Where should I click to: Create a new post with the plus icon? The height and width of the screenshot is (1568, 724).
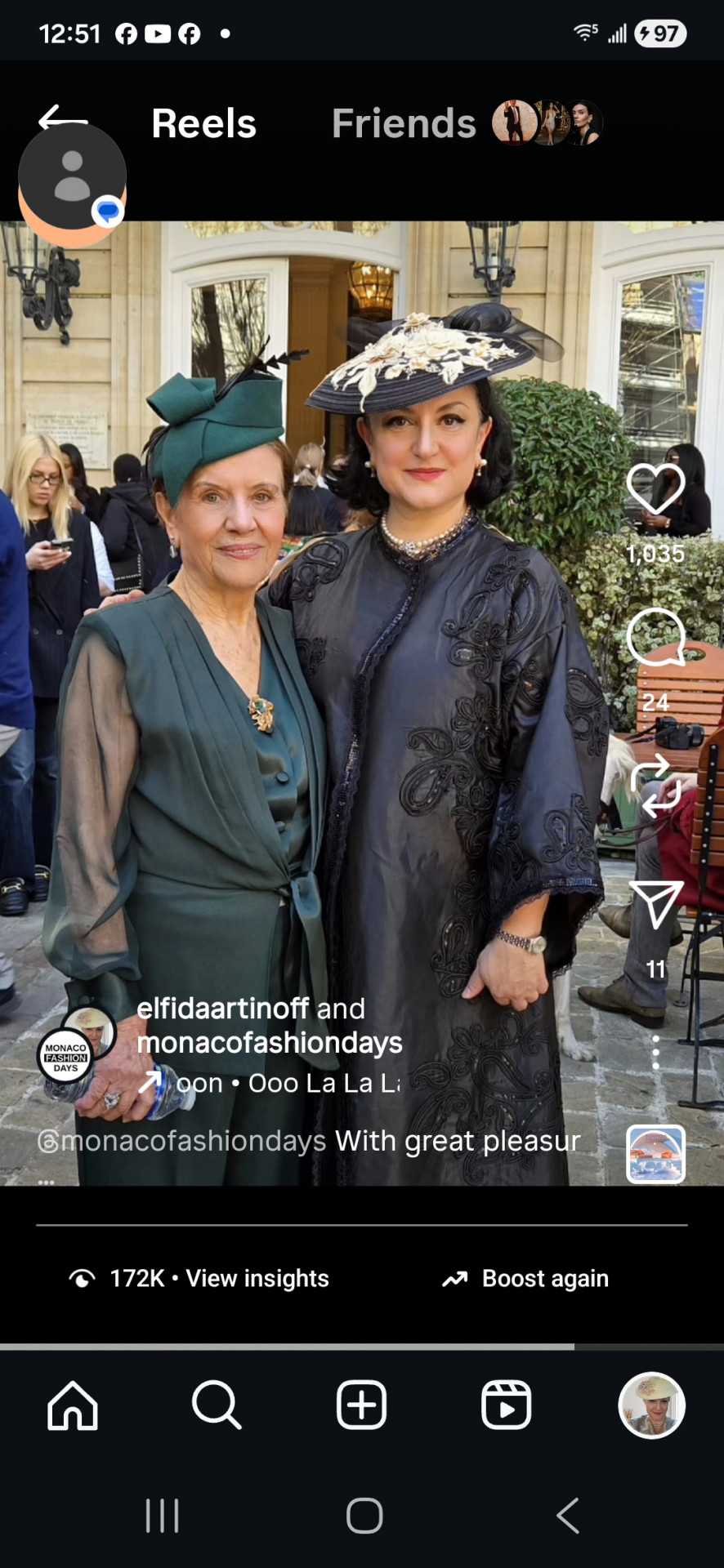tap(361, 1405)
